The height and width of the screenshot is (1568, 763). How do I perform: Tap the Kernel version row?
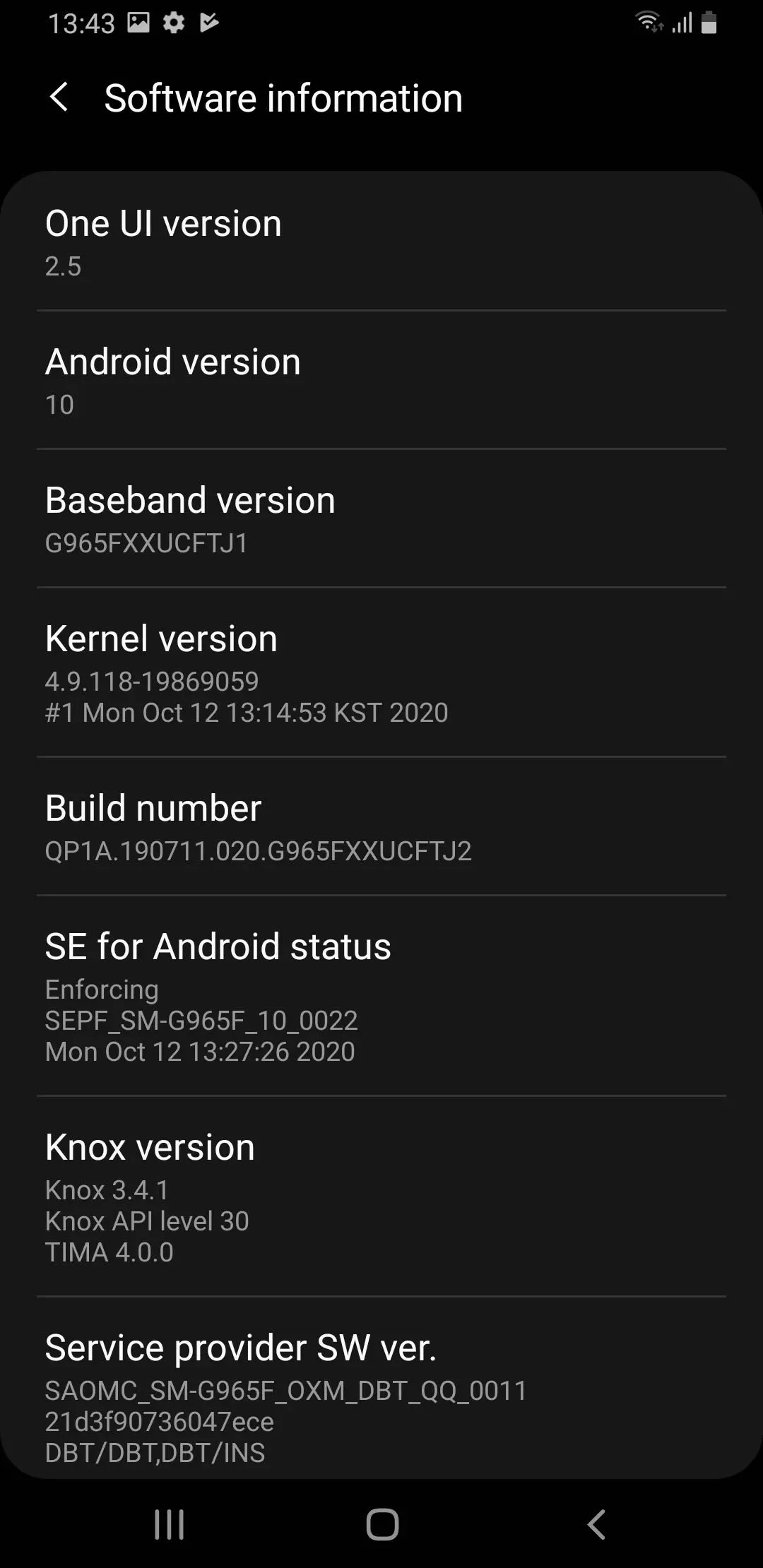pyautogui.click(x=381, y=673)
